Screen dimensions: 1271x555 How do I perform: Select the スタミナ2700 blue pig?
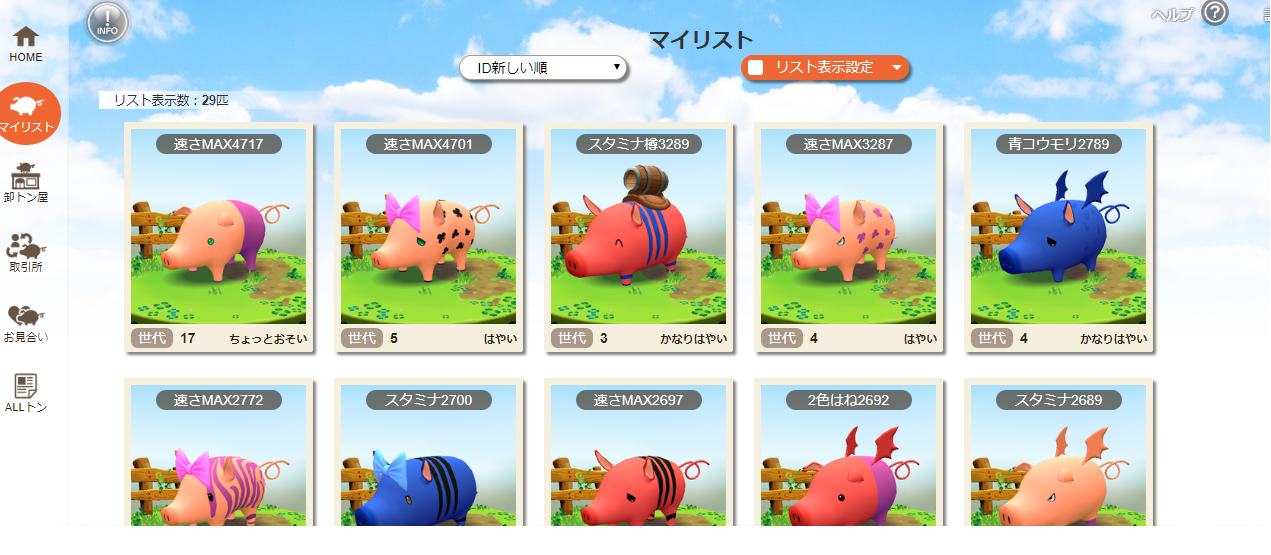(x=429, y=460)
